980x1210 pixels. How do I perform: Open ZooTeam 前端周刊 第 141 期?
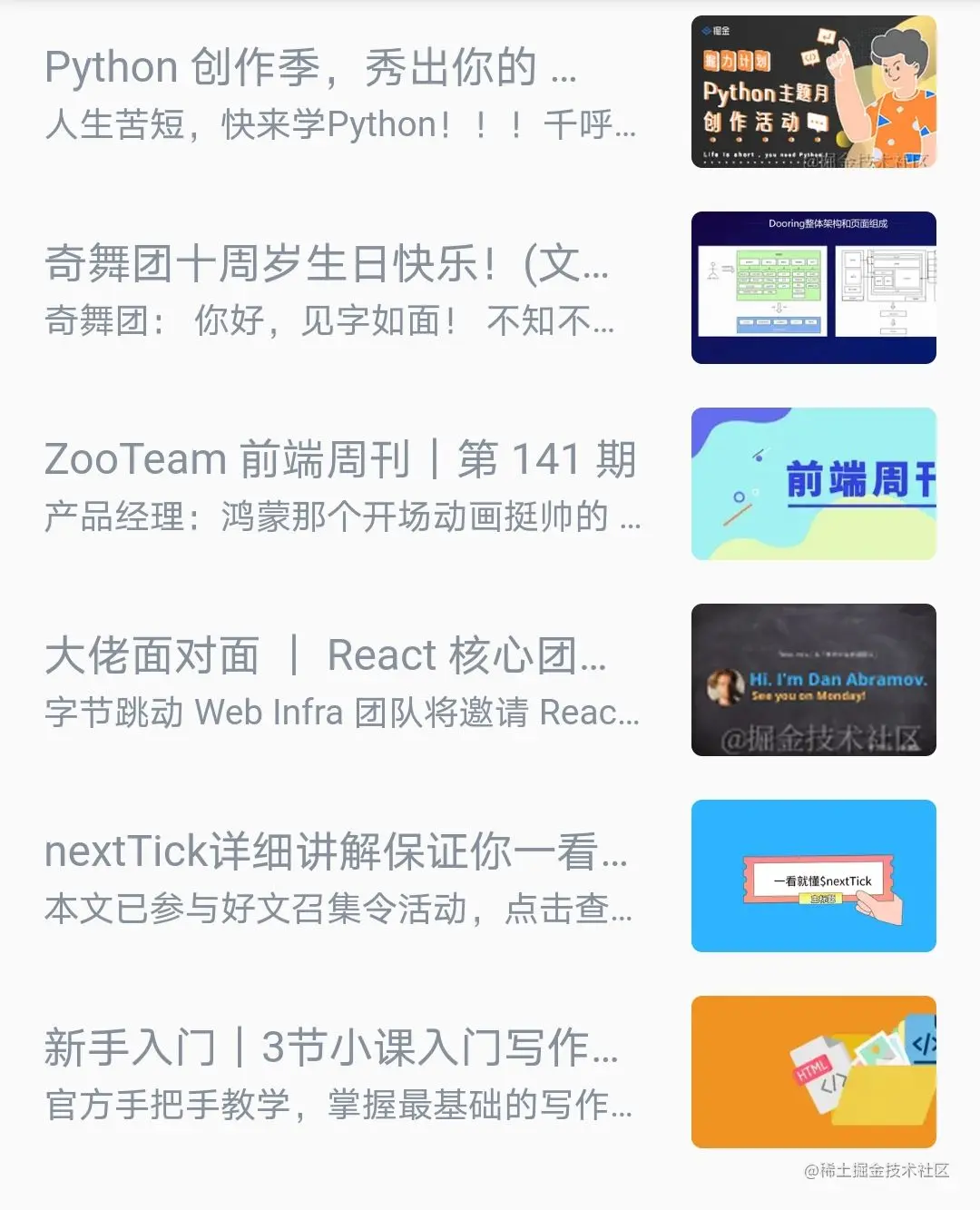(x=340, y=459)
